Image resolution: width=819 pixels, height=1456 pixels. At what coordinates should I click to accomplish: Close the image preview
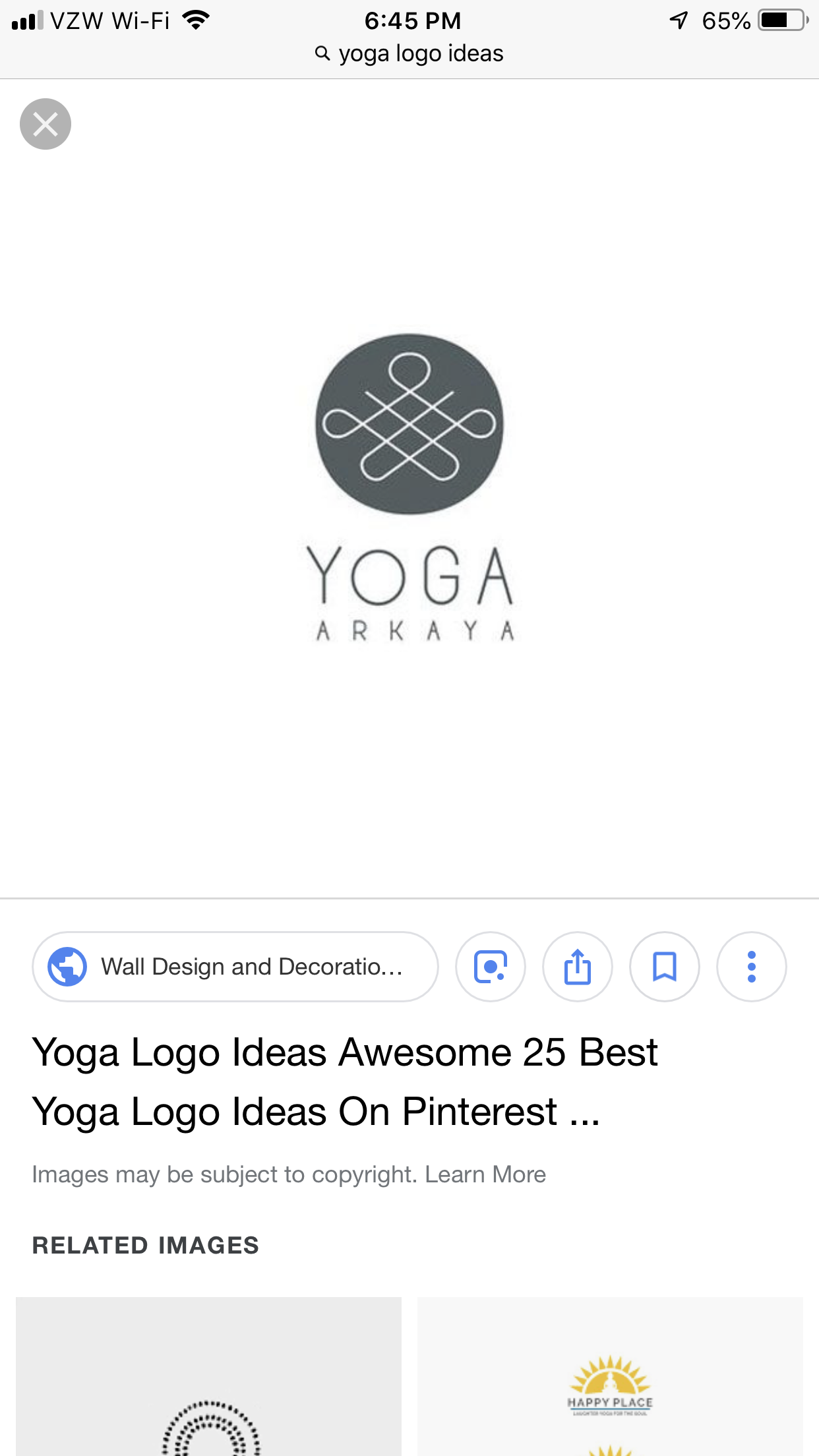click(45, 124)
